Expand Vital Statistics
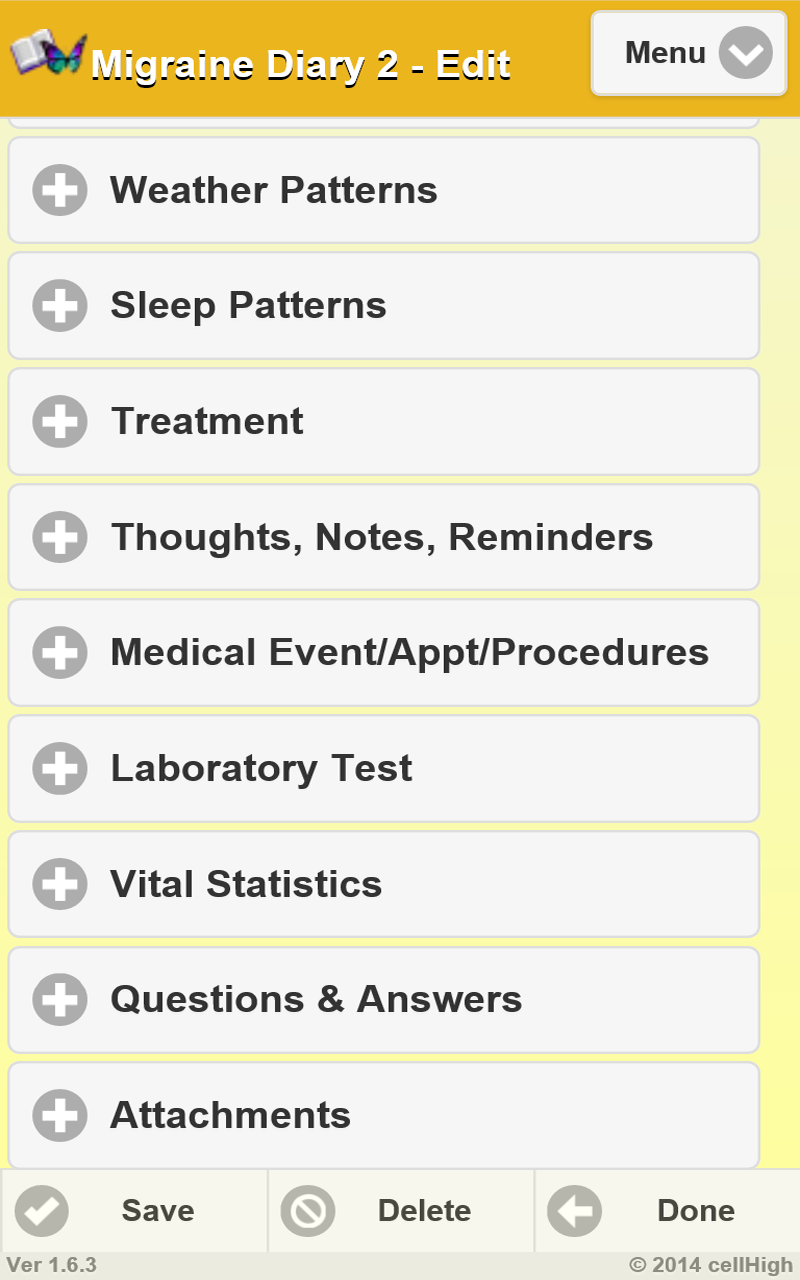800x1280 pixels. [x=383, y=884]
